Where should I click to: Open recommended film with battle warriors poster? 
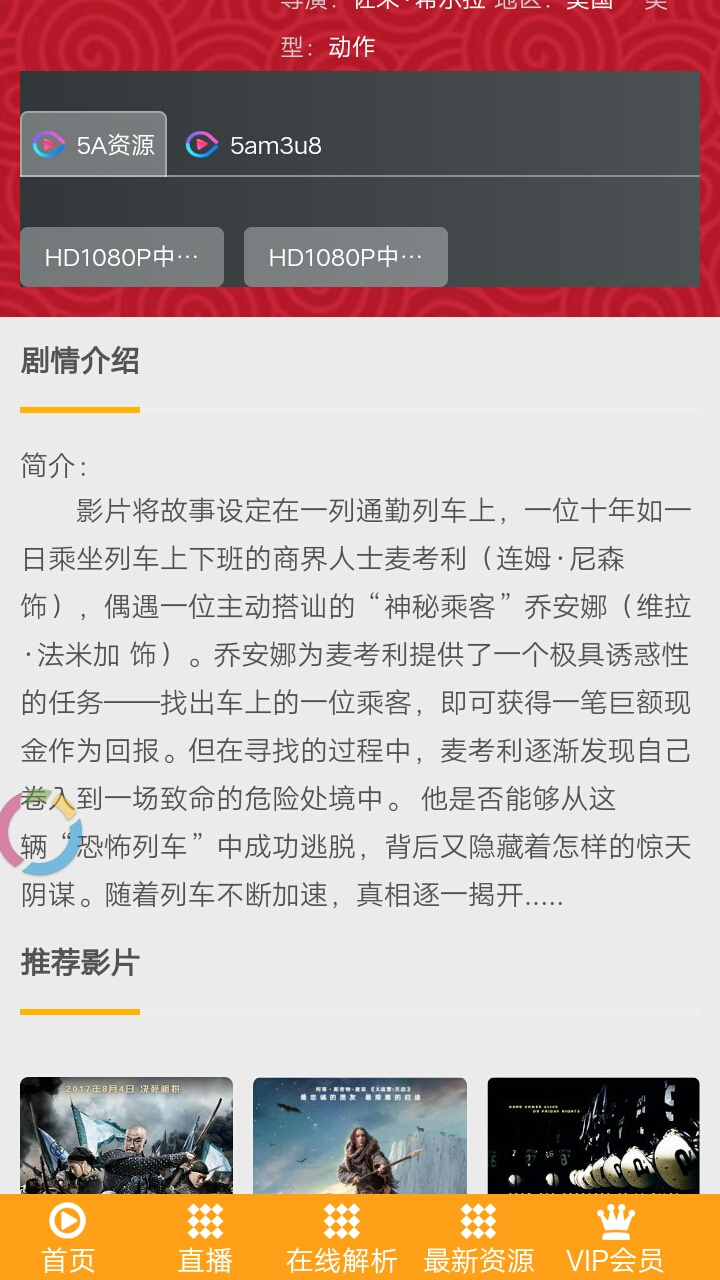click(127, 1136)
